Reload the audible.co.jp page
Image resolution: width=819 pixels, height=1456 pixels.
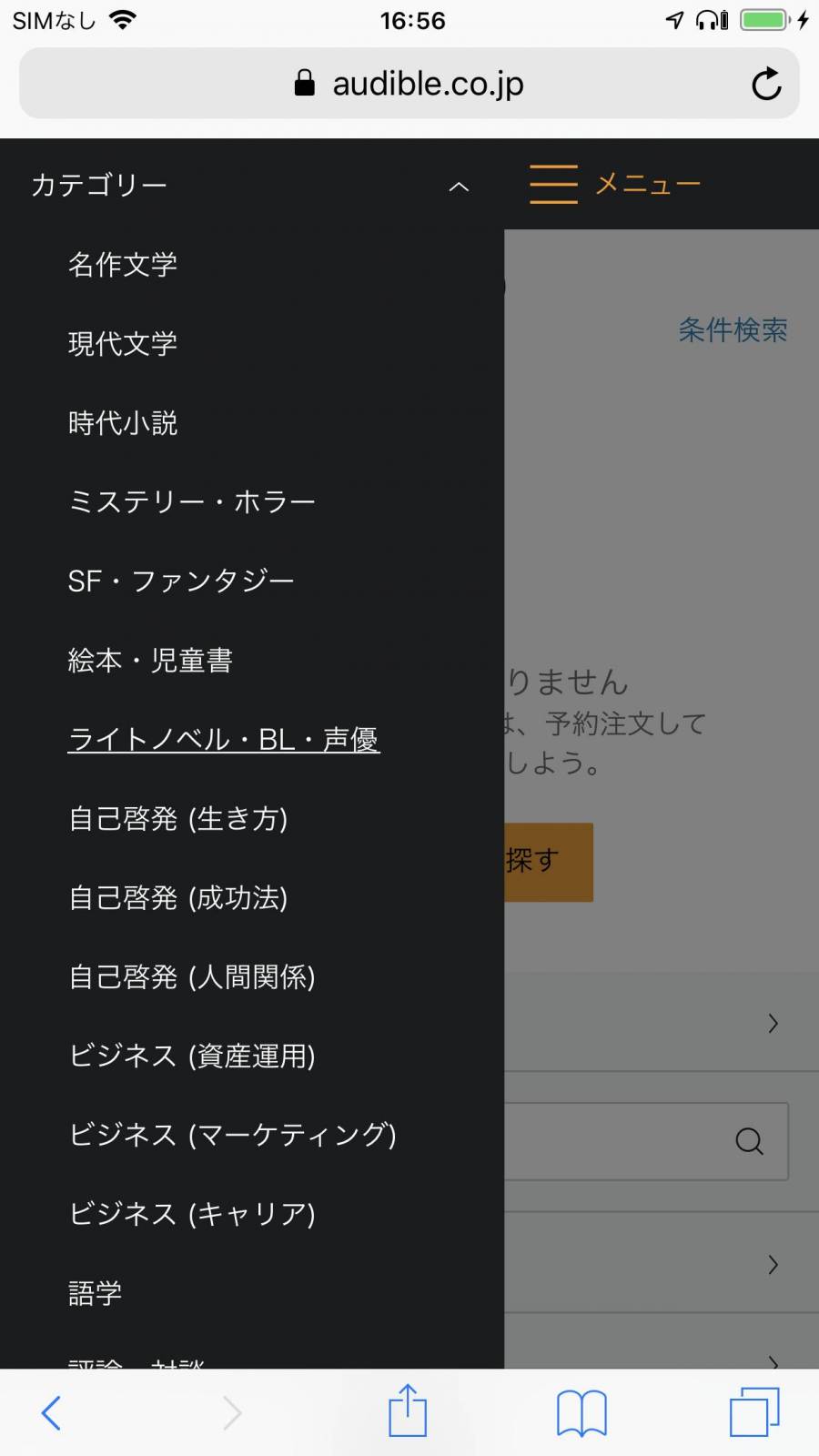[x=766, y=84]
